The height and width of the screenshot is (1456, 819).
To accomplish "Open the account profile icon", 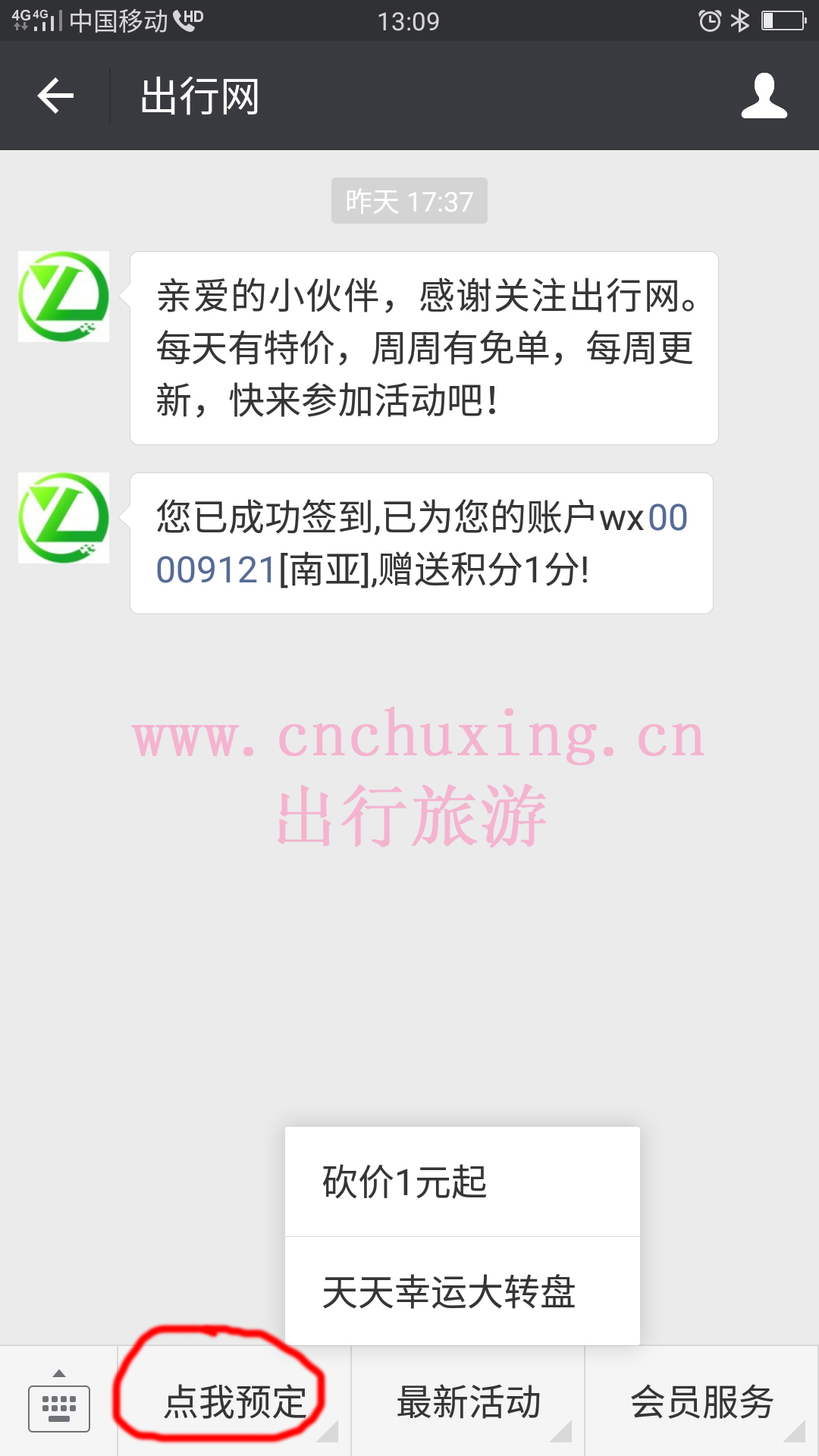I will click(x=764, y=96).
